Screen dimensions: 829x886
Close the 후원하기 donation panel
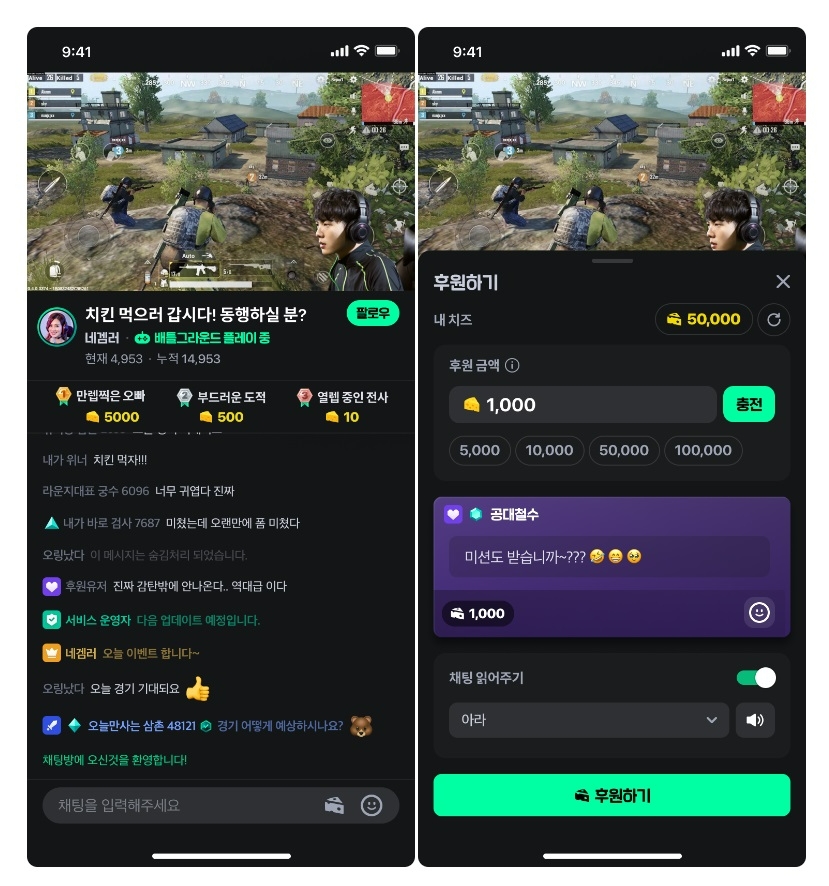(783, 282)
